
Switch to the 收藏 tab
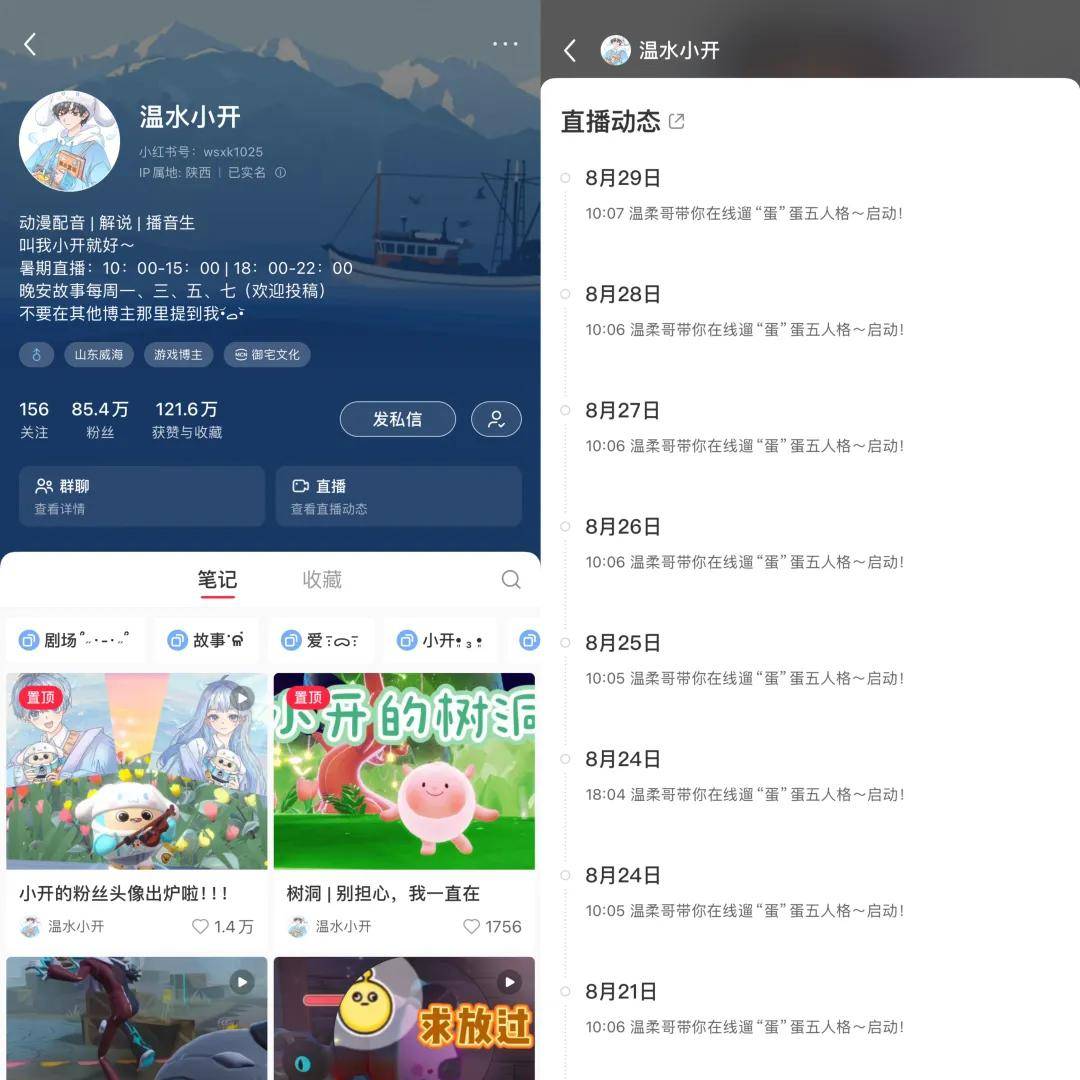322,580
